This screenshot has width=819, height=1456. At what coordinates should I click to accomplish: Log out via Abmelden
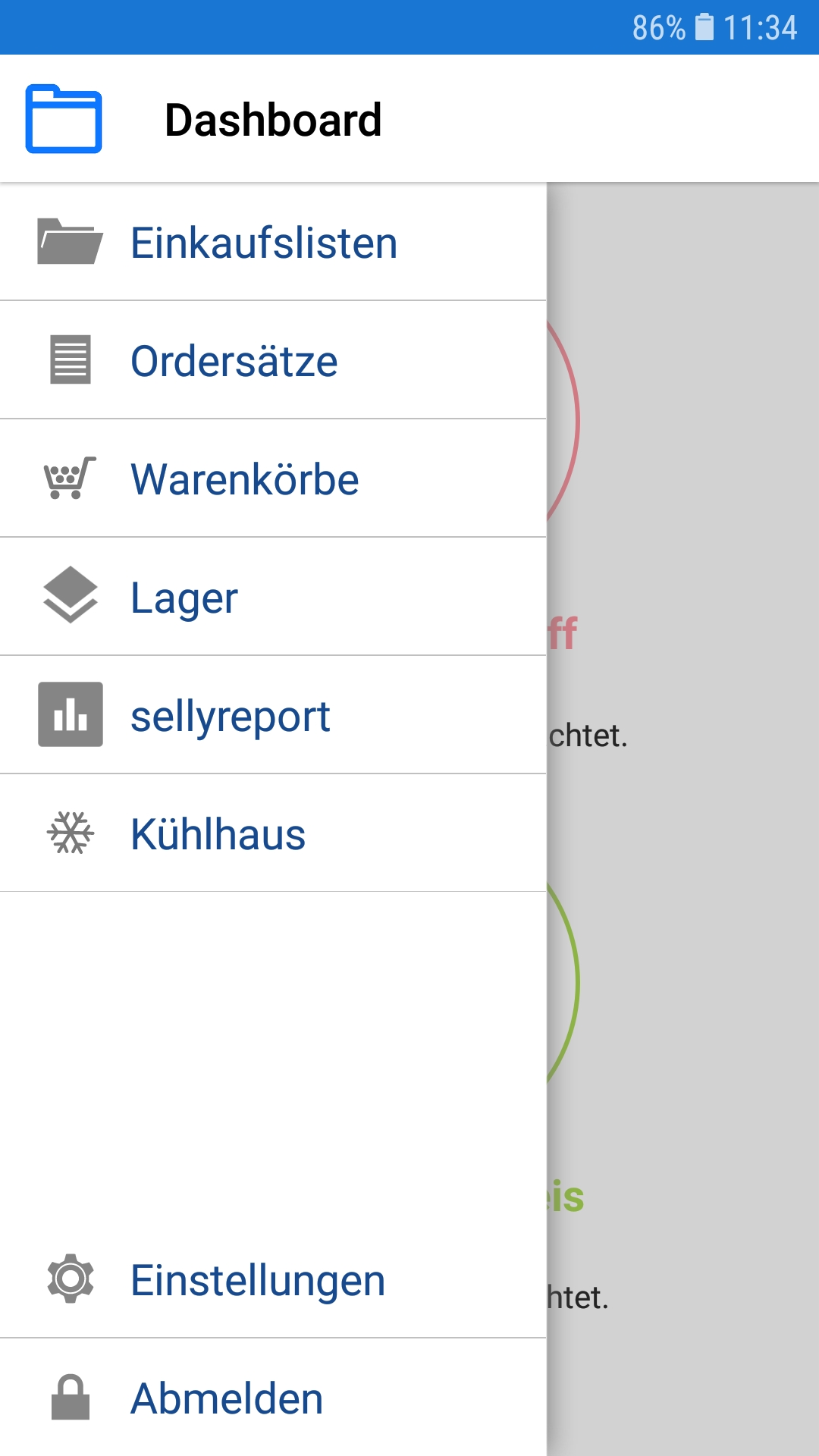227,1398
